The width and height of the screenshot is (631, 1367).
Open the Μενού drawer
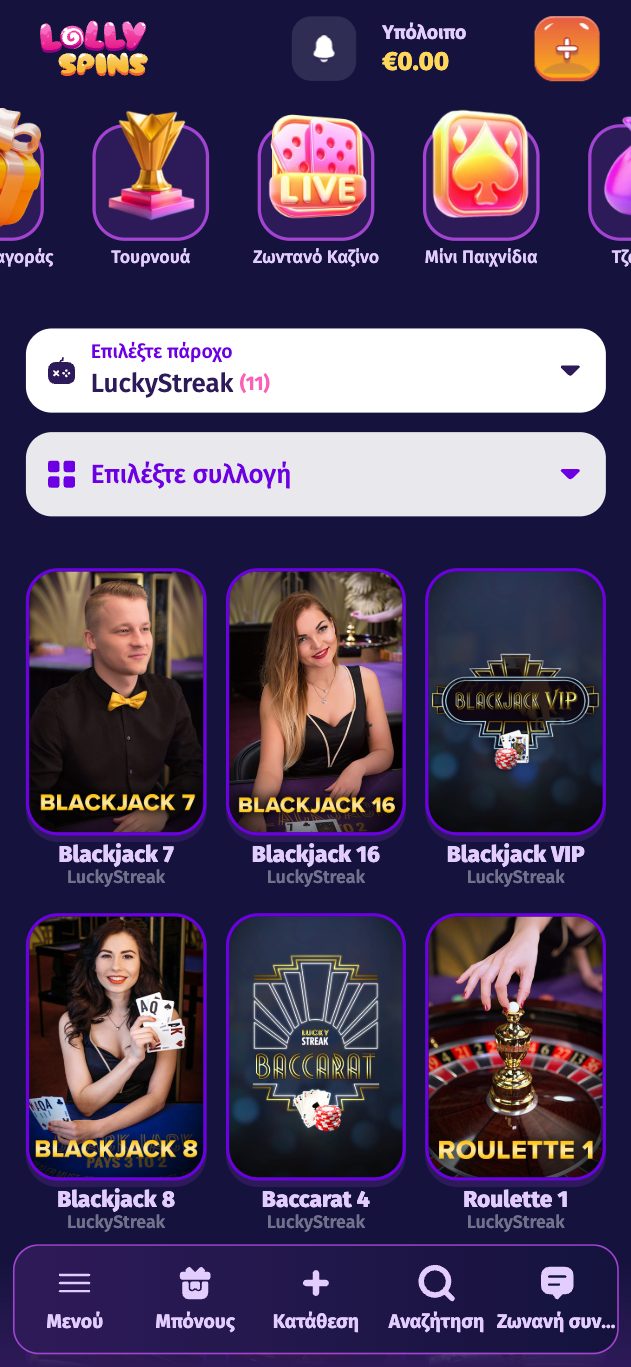(75, 1299)
